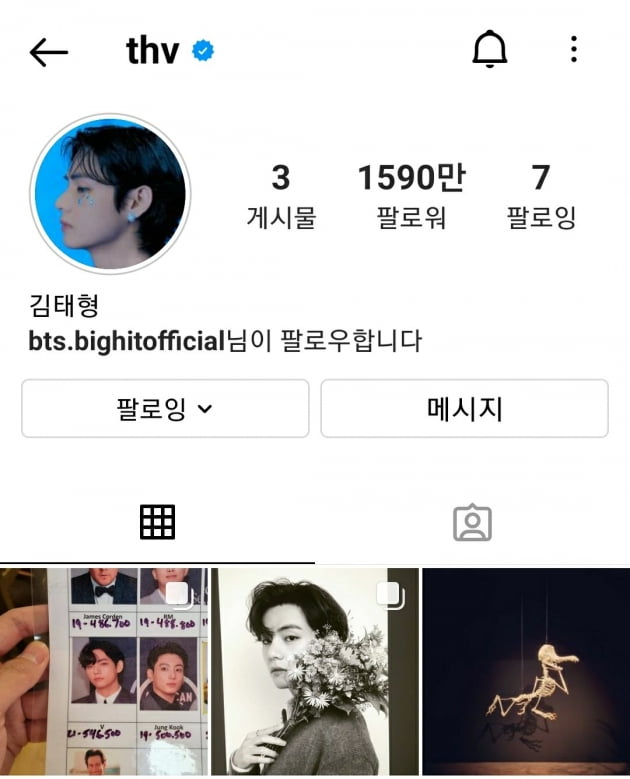Open thv's profile picture
The image size is (630, 779).
tap(110, 193)
